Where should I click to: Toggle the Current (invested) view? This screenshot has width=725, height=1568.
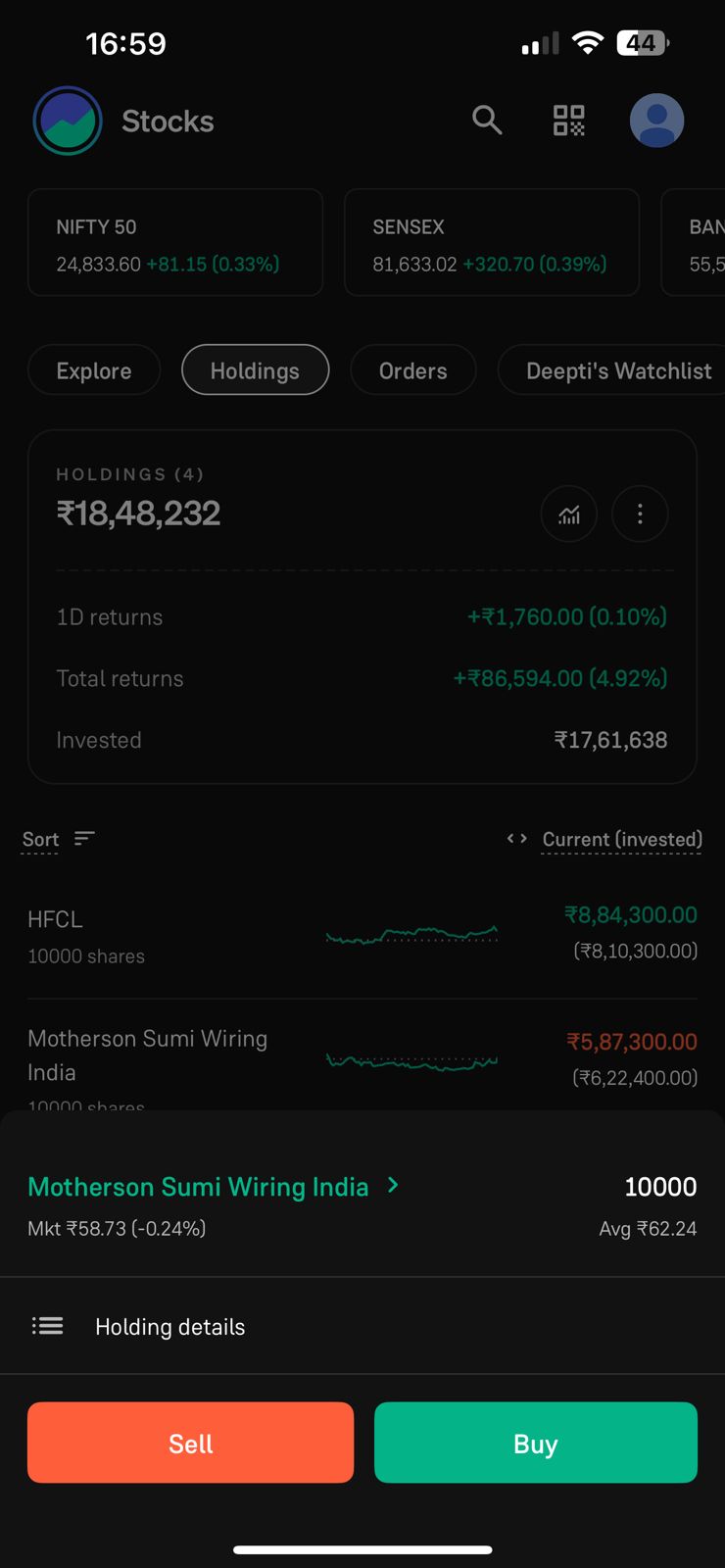(x=604, y=839)
